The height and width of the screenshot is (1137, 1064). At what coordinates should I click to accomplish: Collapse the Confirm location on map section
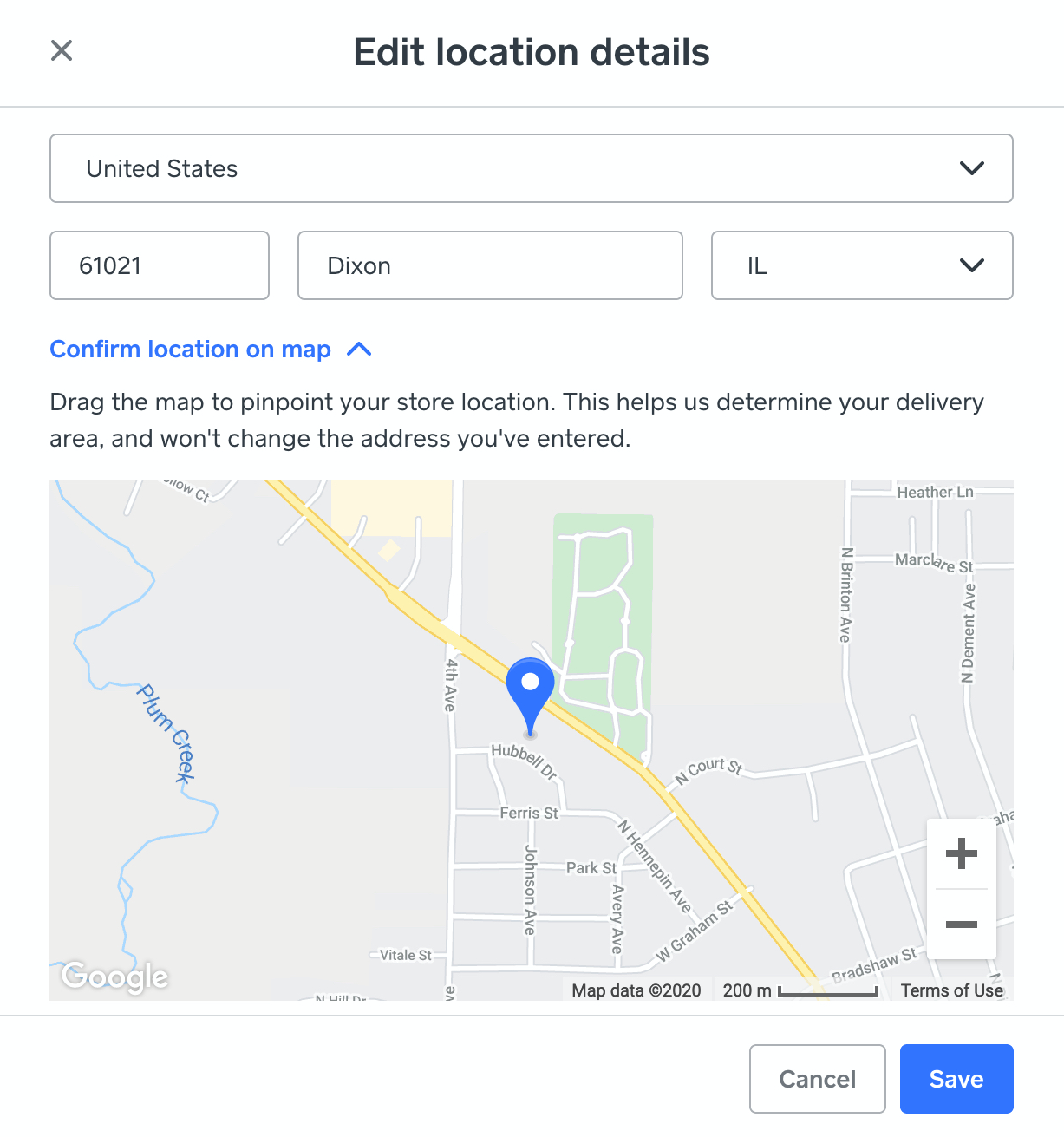click(210, 350)
